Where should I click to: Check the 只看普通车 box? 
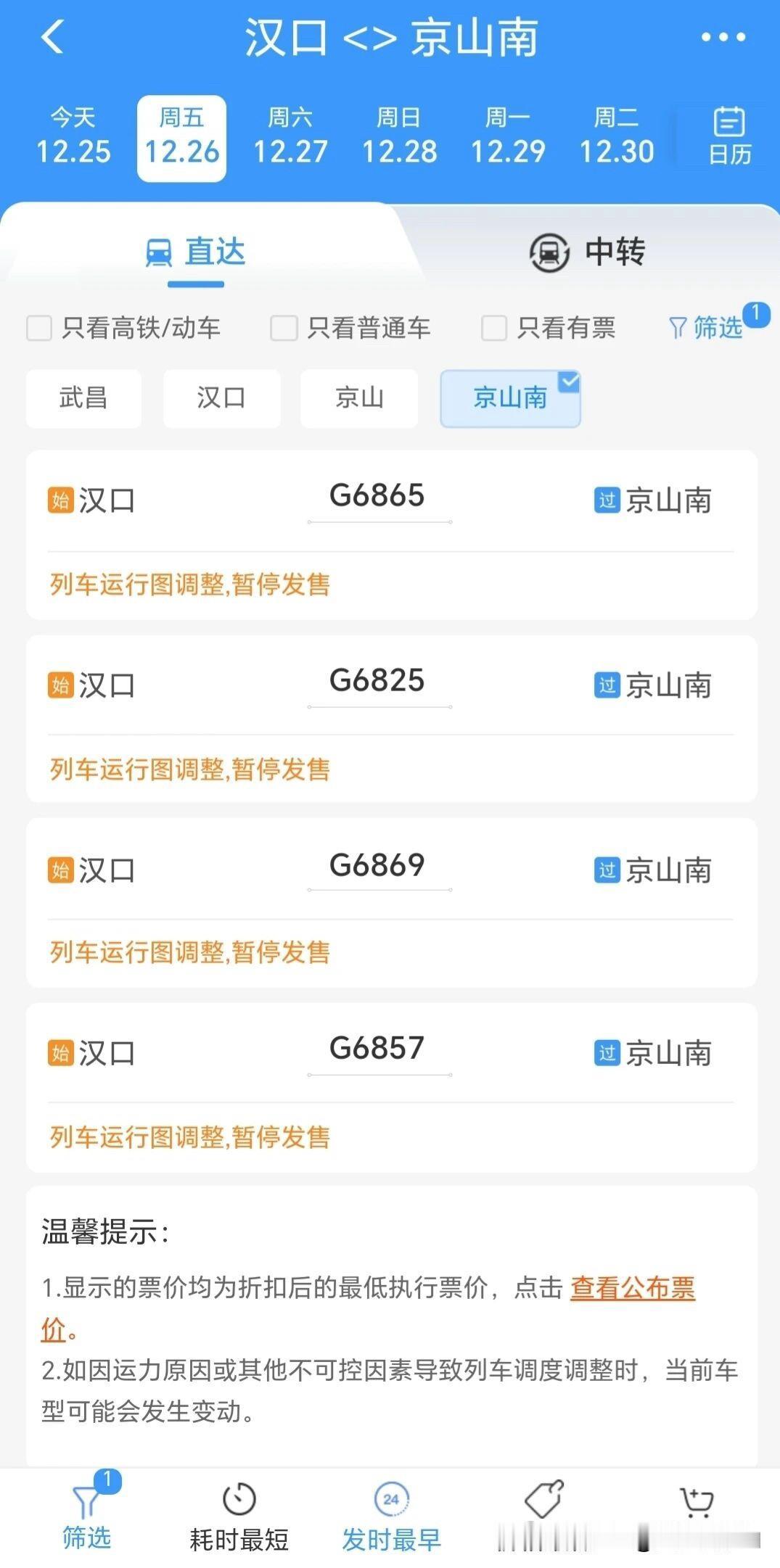click(x=284, y=328)
